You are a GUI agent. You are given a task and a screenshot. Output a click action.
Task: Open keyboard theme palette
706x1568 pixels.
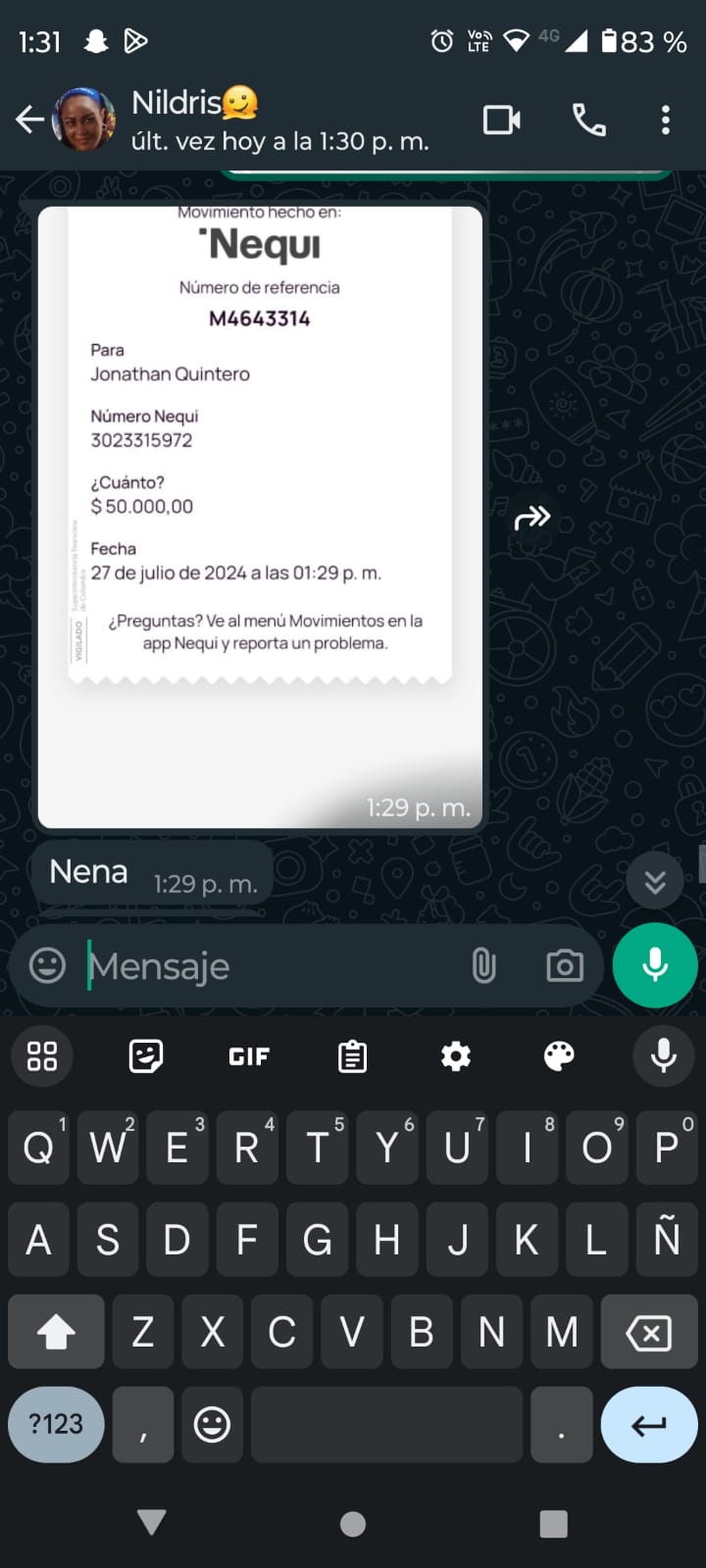559,1056
